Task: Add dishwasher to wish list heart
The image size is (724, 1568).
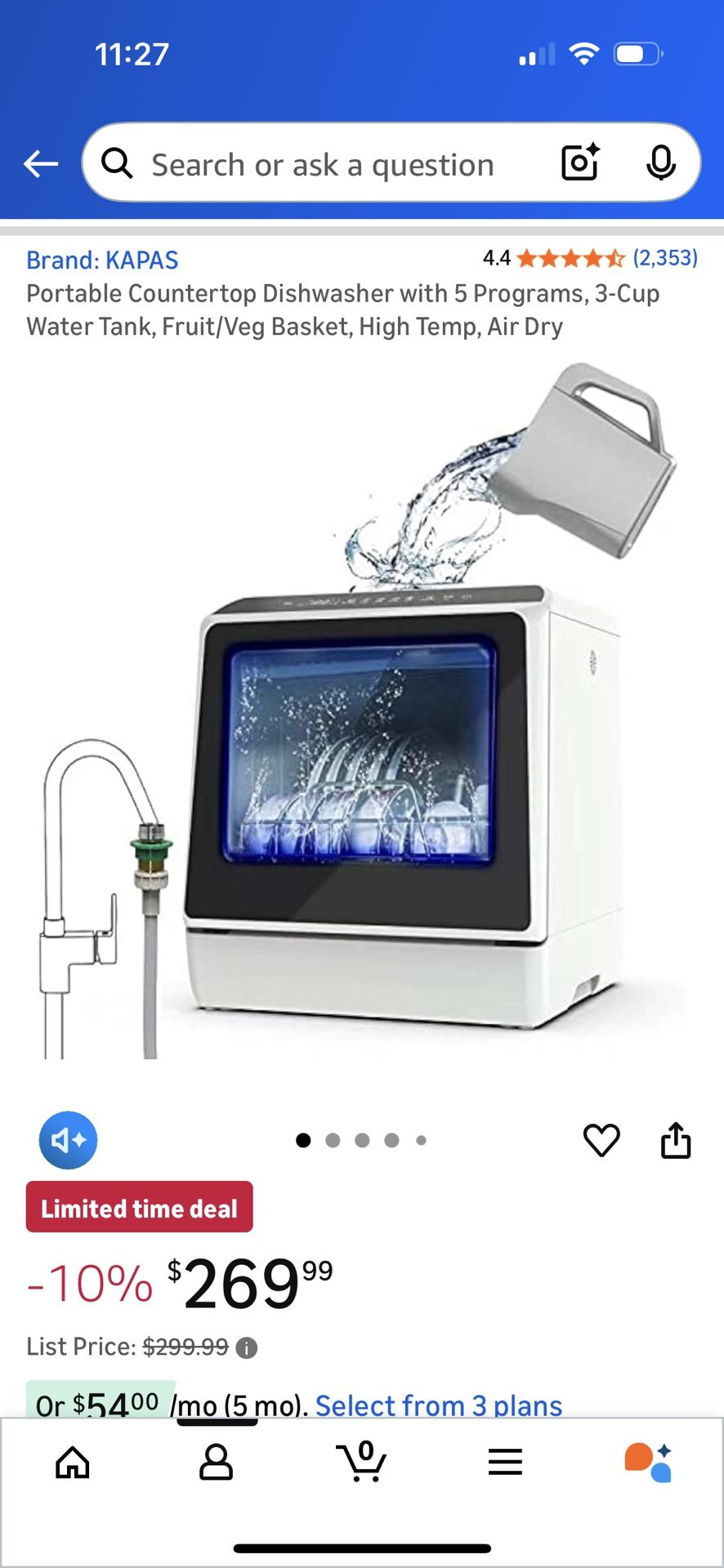Action: coord(601,1140)
